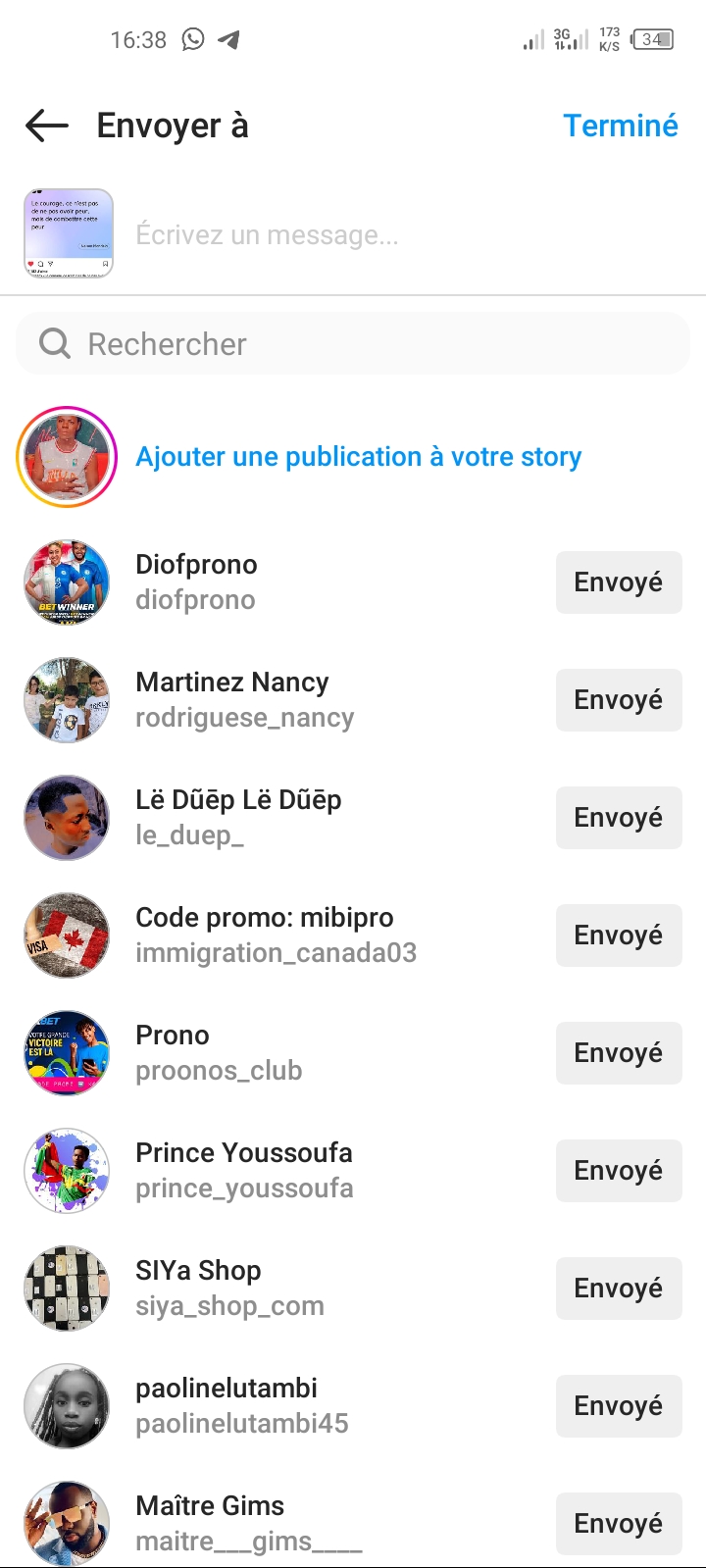706x1568 pixels.
Task: Open the Rechercher search box
Action: point(353,344)
